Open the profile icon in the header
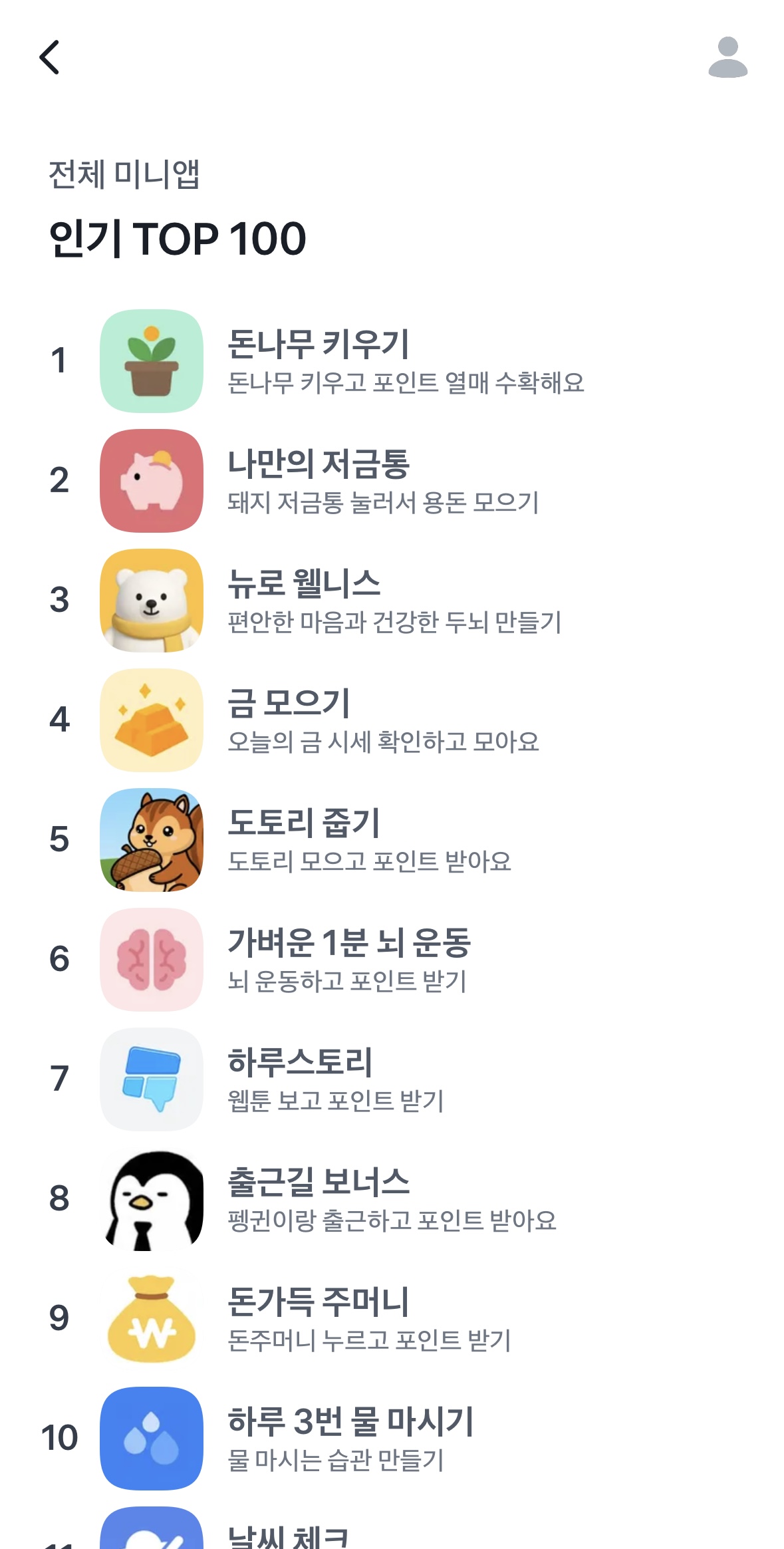Viewport: 784px width, 1549px height. coord(727,57)
